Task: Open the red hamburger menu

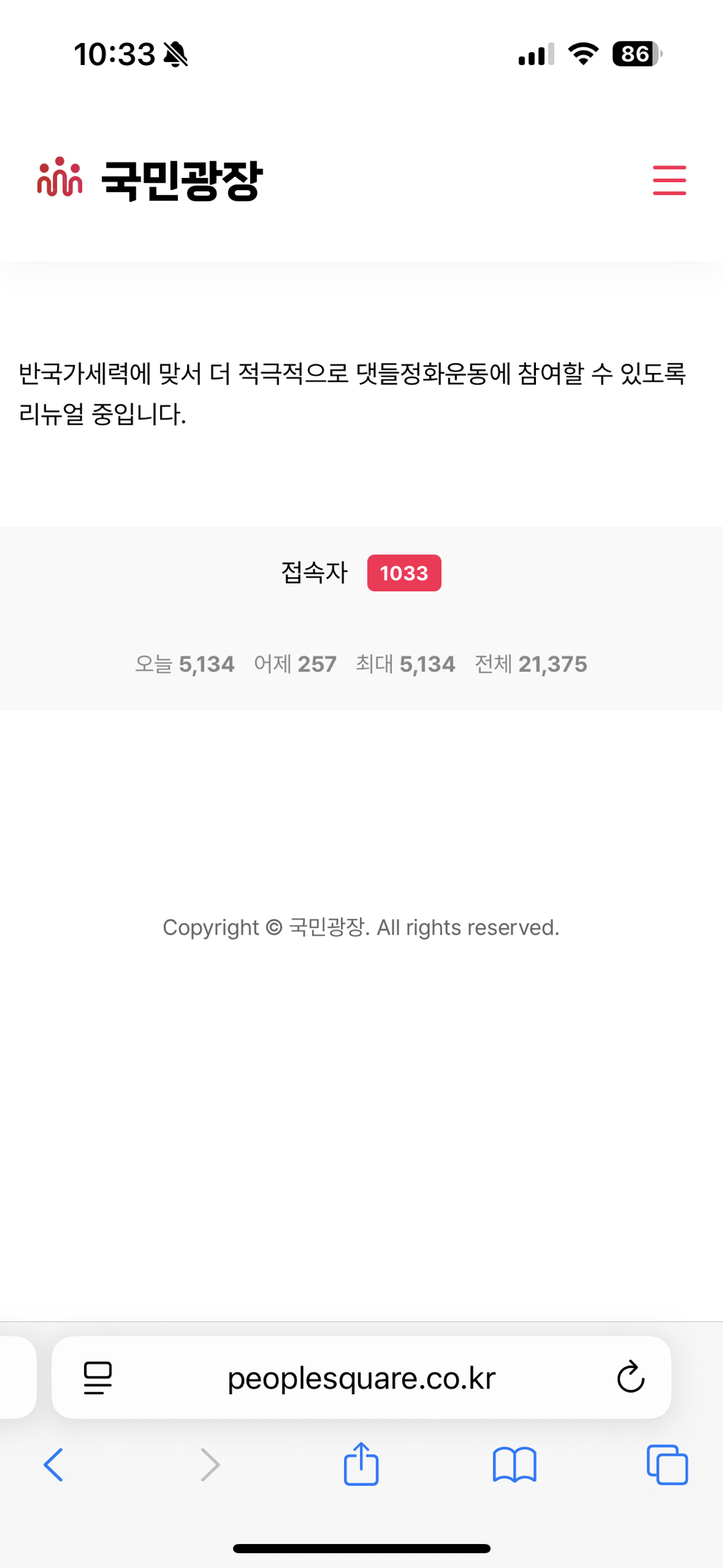Action: click(669, 180)
